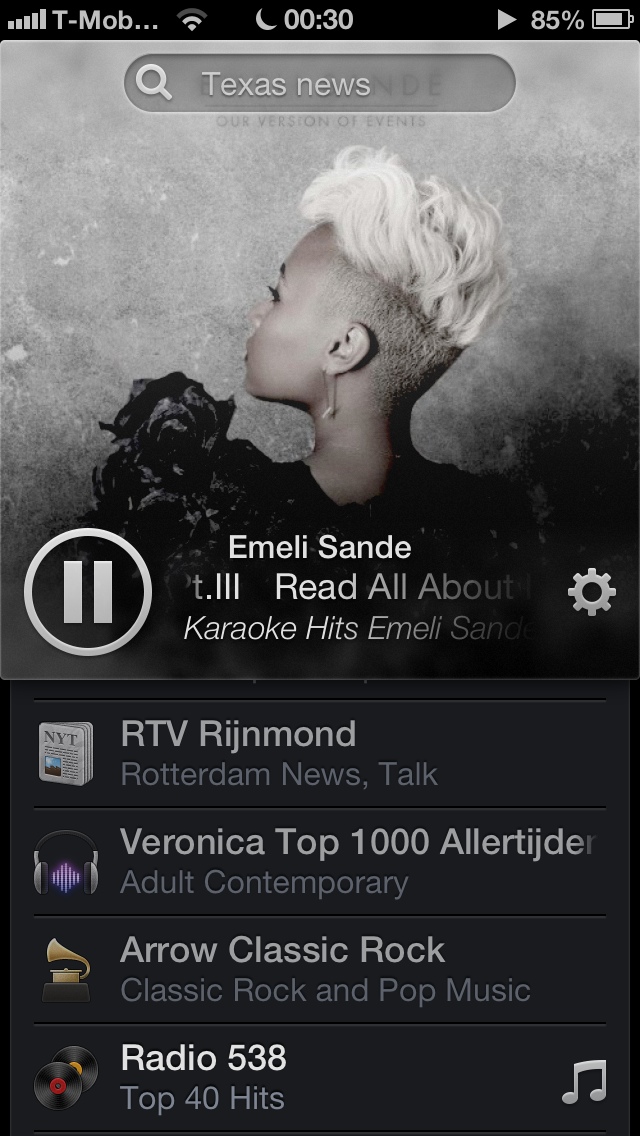Play the RTV Rijnmond station

pos(320,753)
